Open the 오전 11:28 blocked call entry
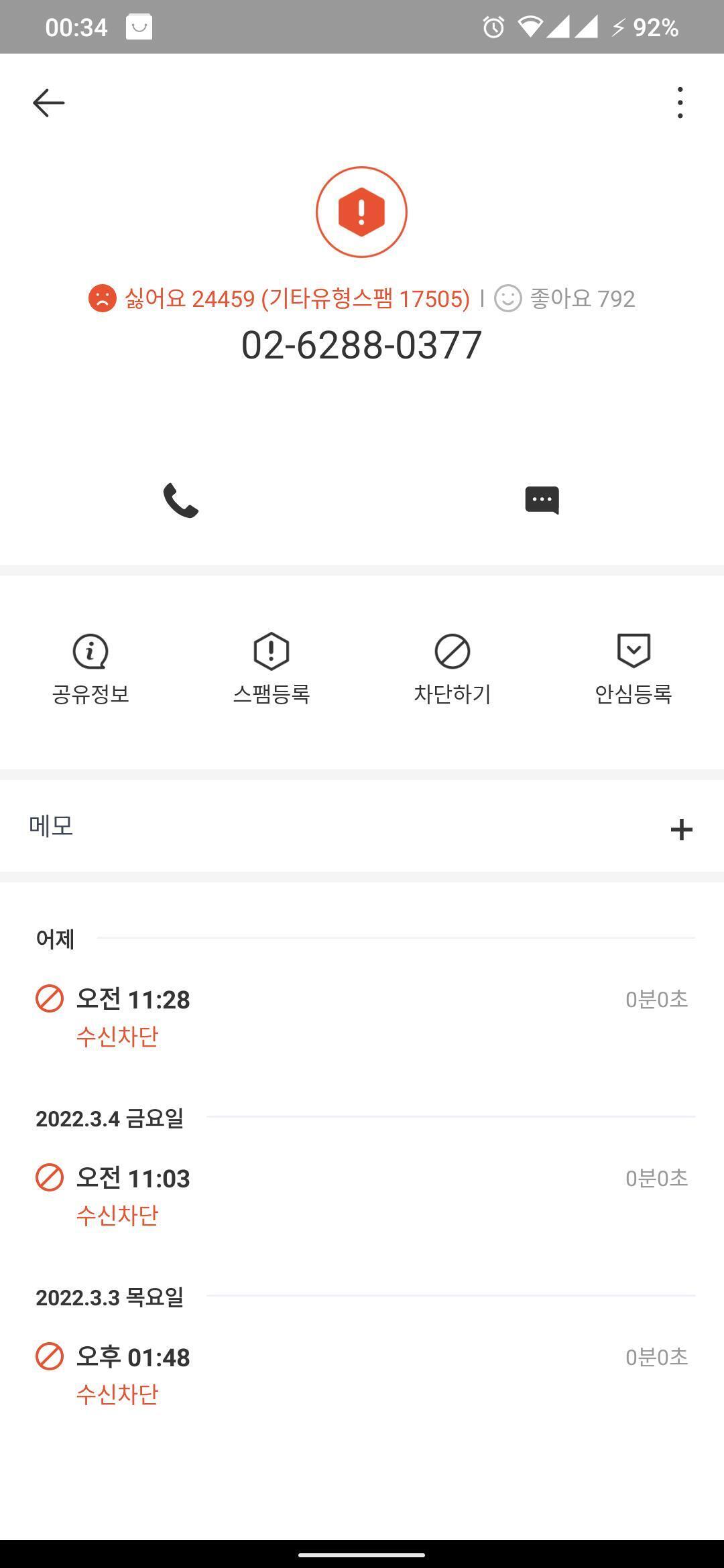Screen dimensions: 724x1568 pos(362,1017)
